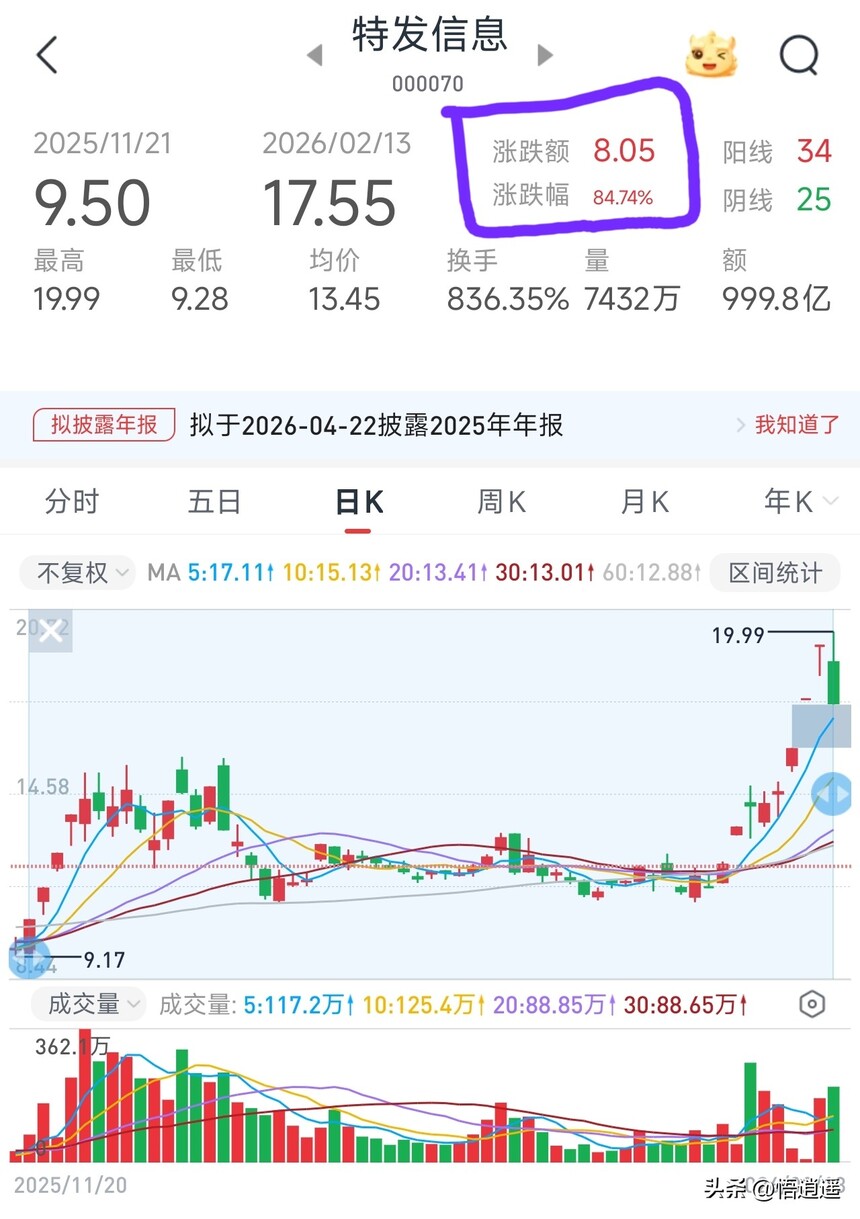The image size is (860, 1219).
Task: Open the 不复权 adjustment dropdown
Action: (84, 573)
